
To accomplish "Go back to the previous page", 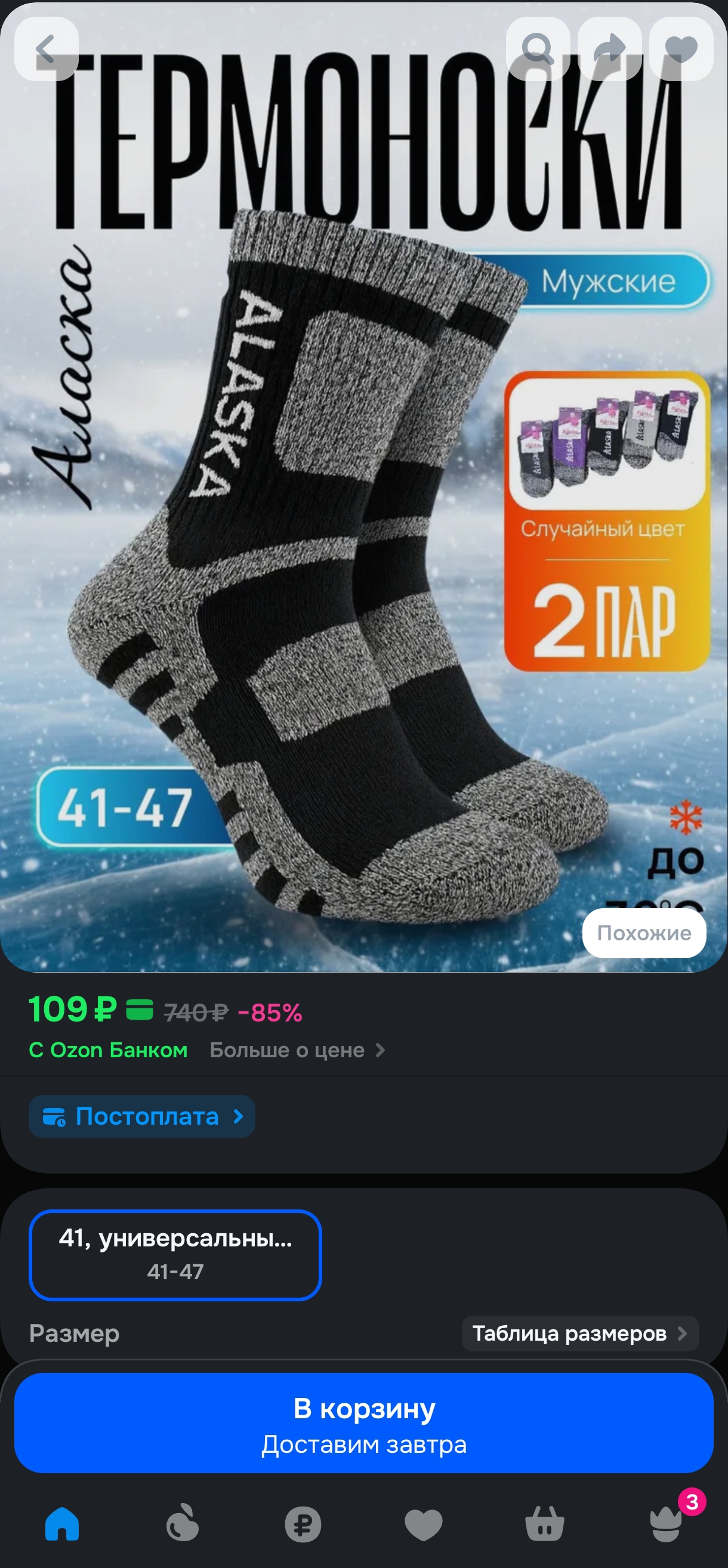I will 47,49.
